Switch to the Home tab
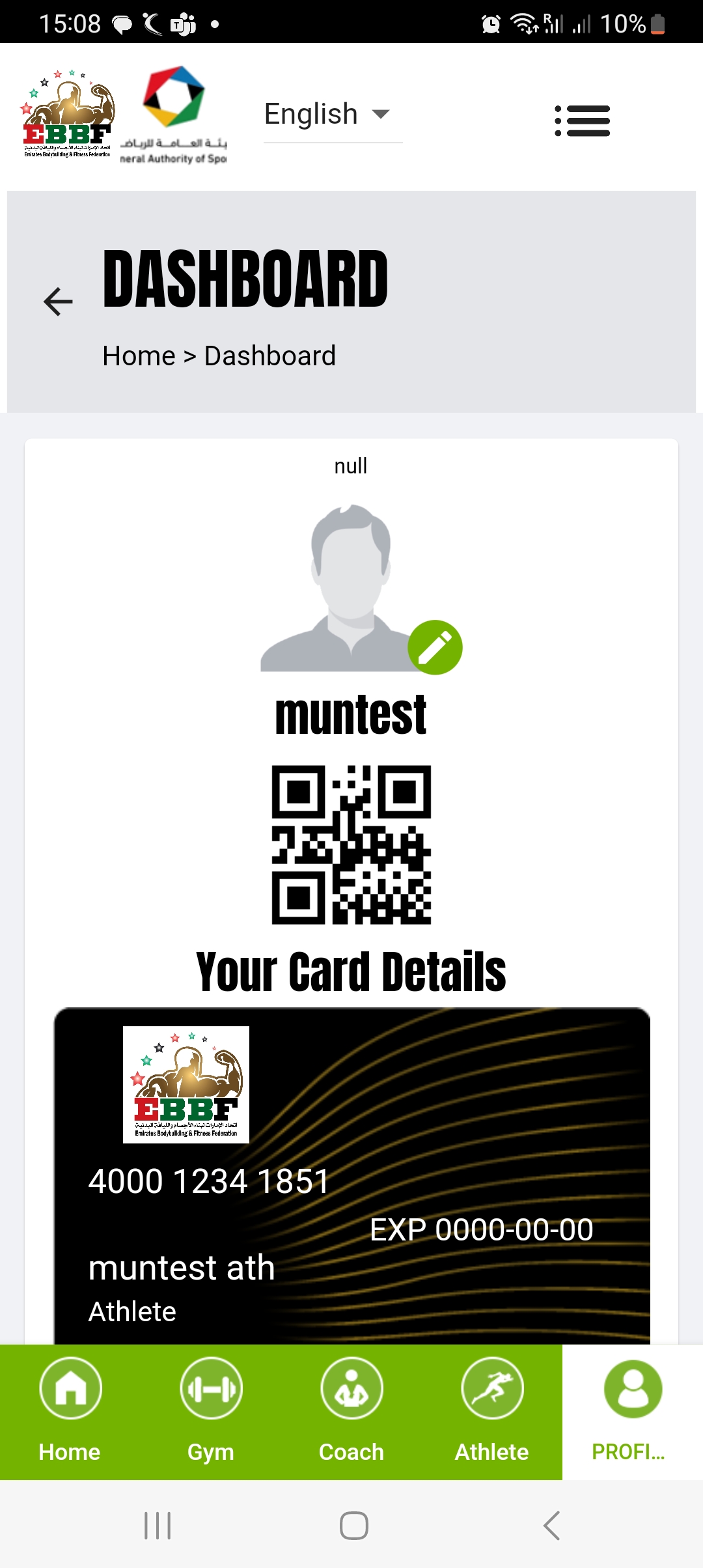 coord(70,1412)
